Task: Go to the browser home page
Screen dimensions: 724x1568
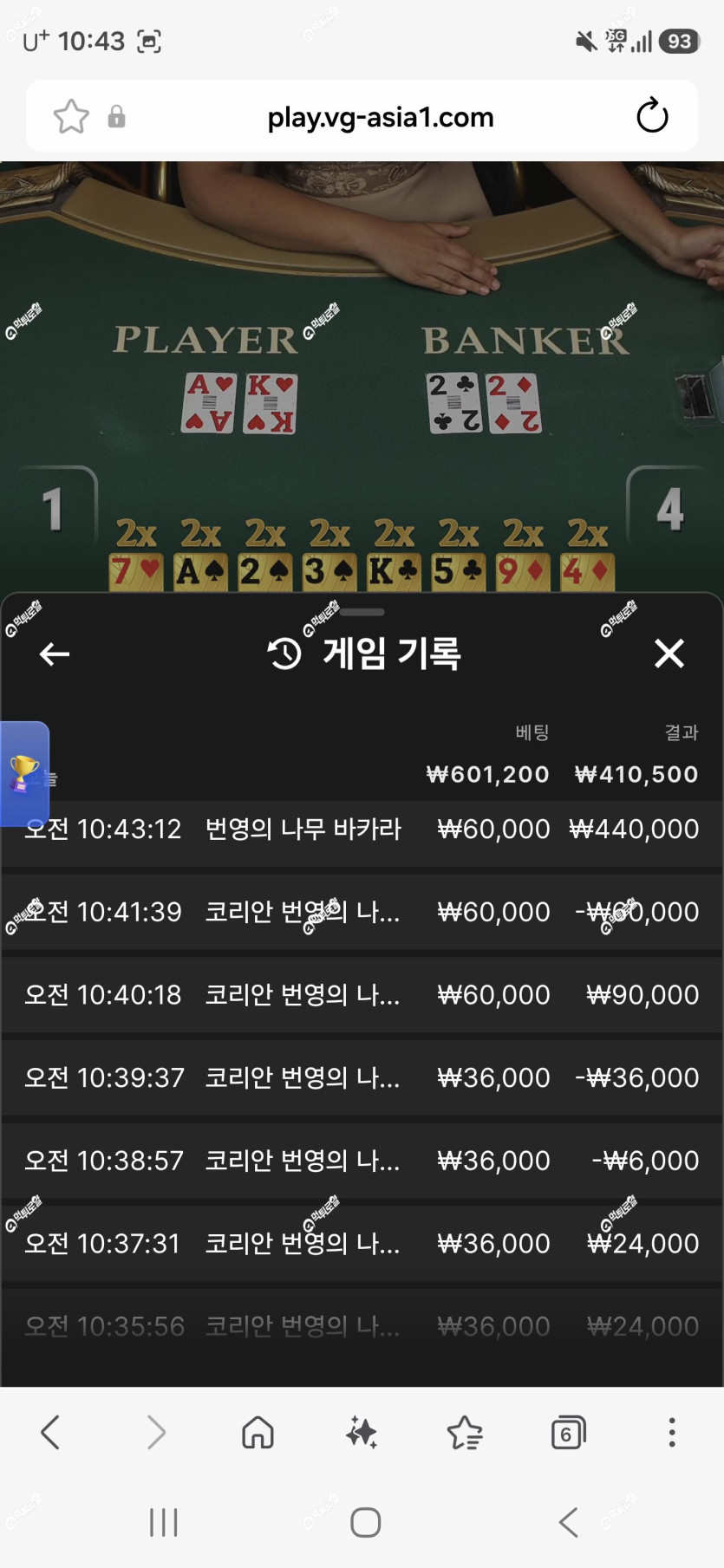Action: click(258, 1433)
